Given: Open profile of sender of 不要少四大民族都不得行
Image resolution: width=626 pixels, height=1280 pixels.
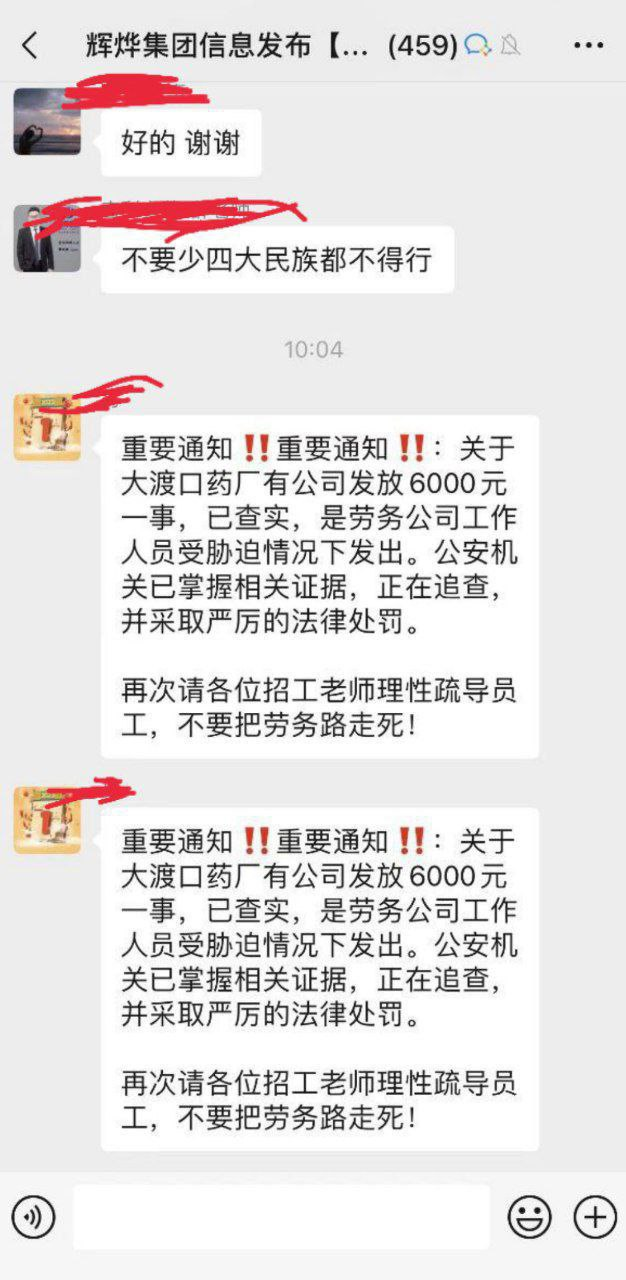Looking at the screenshot, I should click(x=47, y=238).
